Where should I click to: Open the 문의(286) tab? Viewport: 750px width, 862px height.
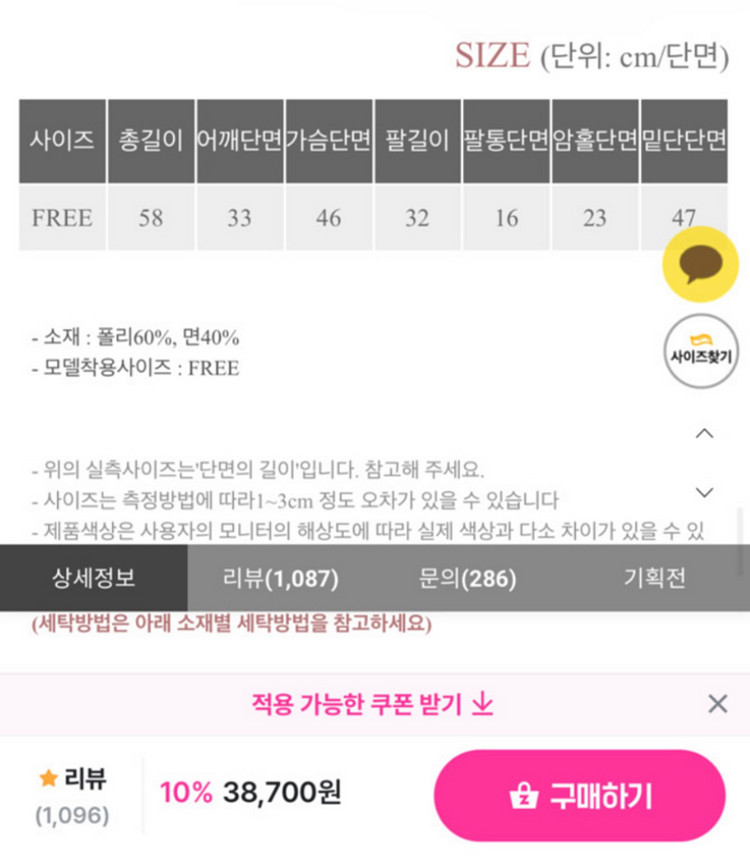(468, 578)
